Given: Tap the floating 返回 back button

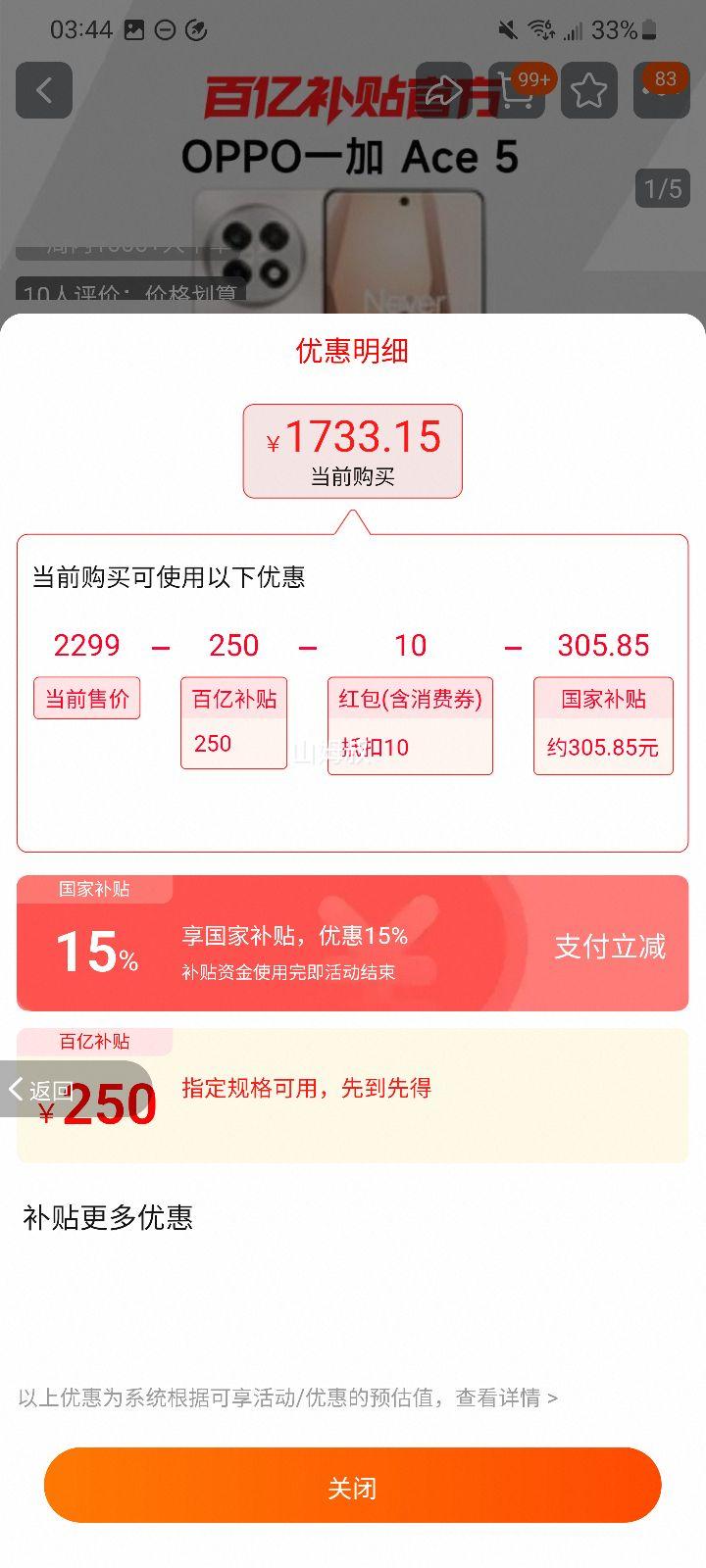Looking at the screenshot, I should (41, 1089).
